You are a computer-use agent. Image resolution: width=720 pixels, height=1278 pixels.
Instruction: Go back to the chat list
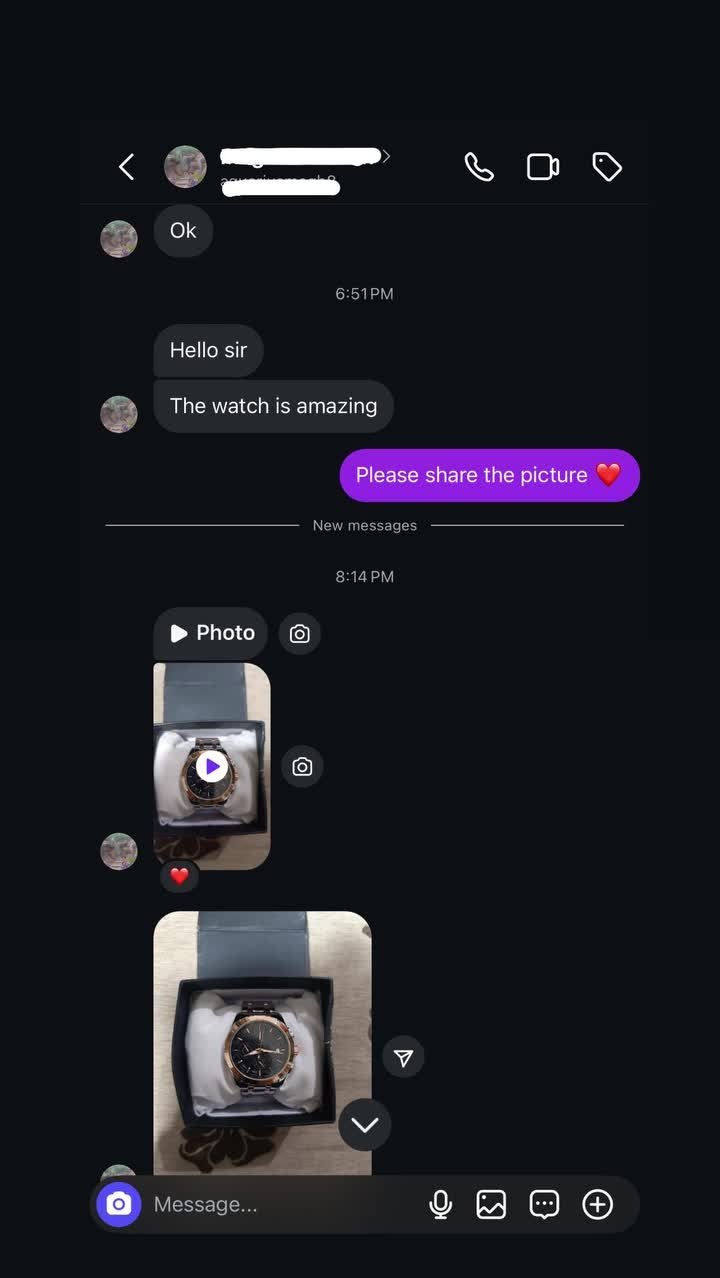coord(127,167)
